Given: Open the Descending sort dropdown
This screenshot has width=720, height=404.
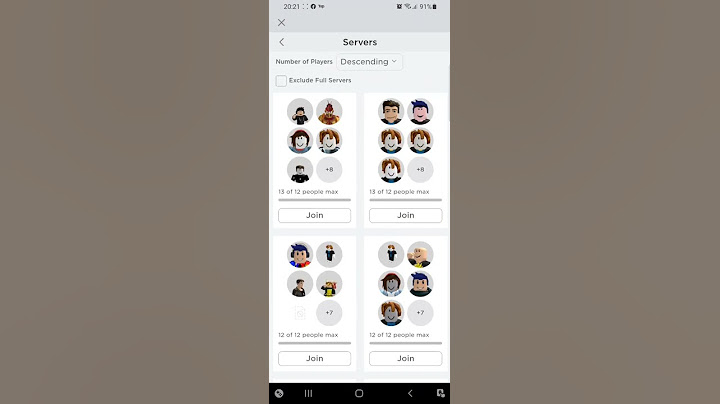Looking at the screenshot, I should [x=369, y=61].
